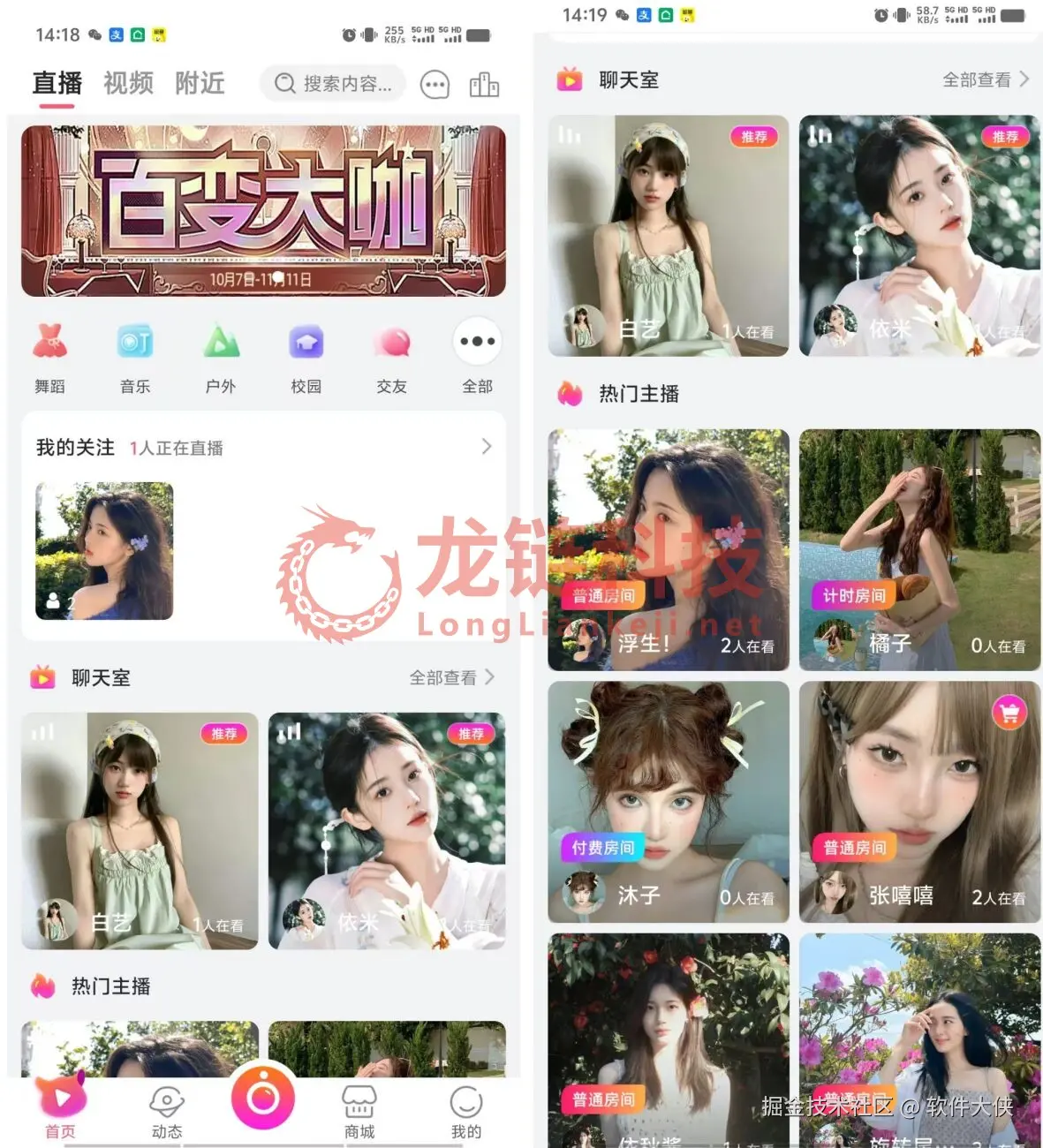Open the 商城 tab
This screenshot has width=1043, height=1148.
(x=359, y=1113)
